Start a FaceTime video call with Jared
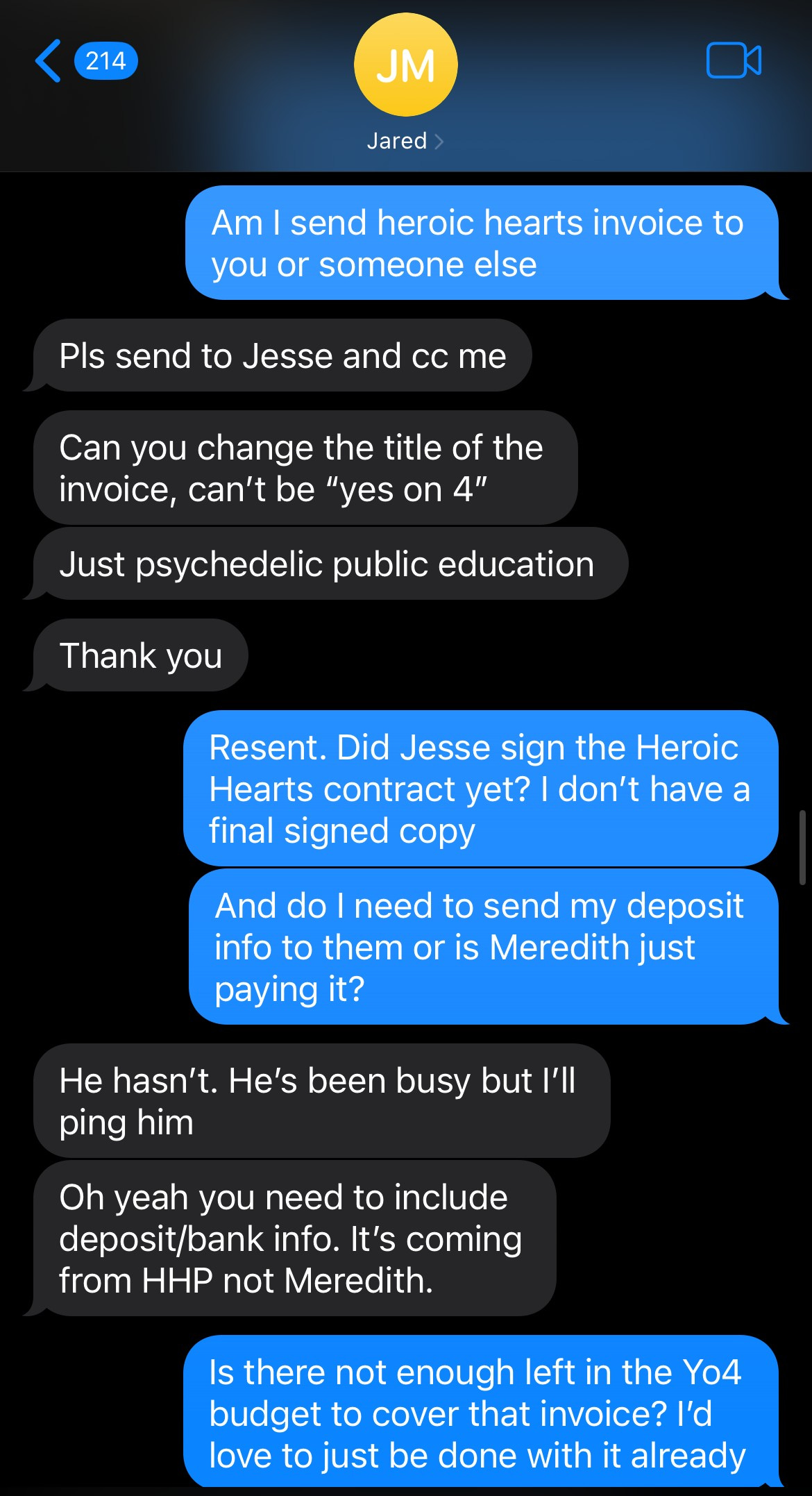The image size is (812, 1496). coord(733,61)
